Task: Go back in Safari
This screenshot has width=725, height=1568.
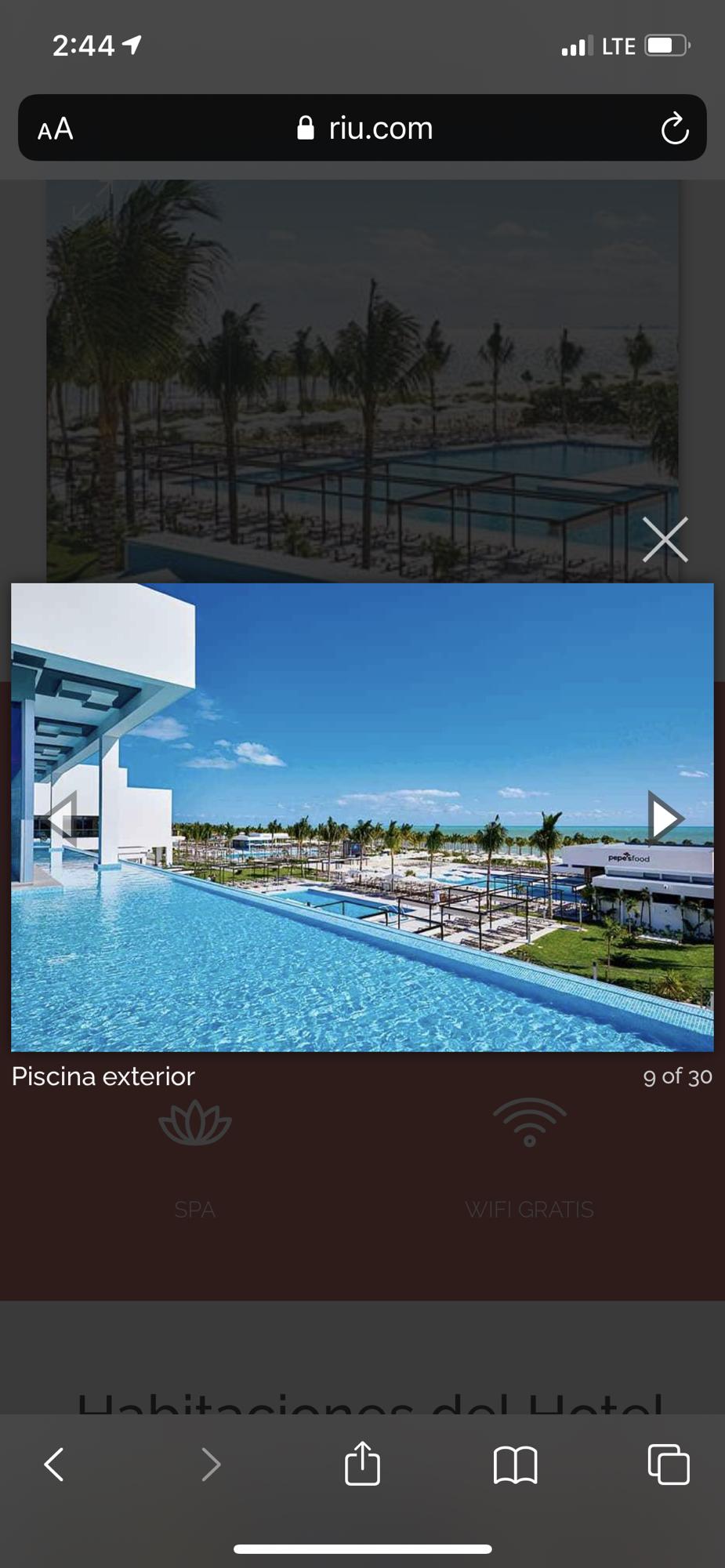Action: [53, 1464]
